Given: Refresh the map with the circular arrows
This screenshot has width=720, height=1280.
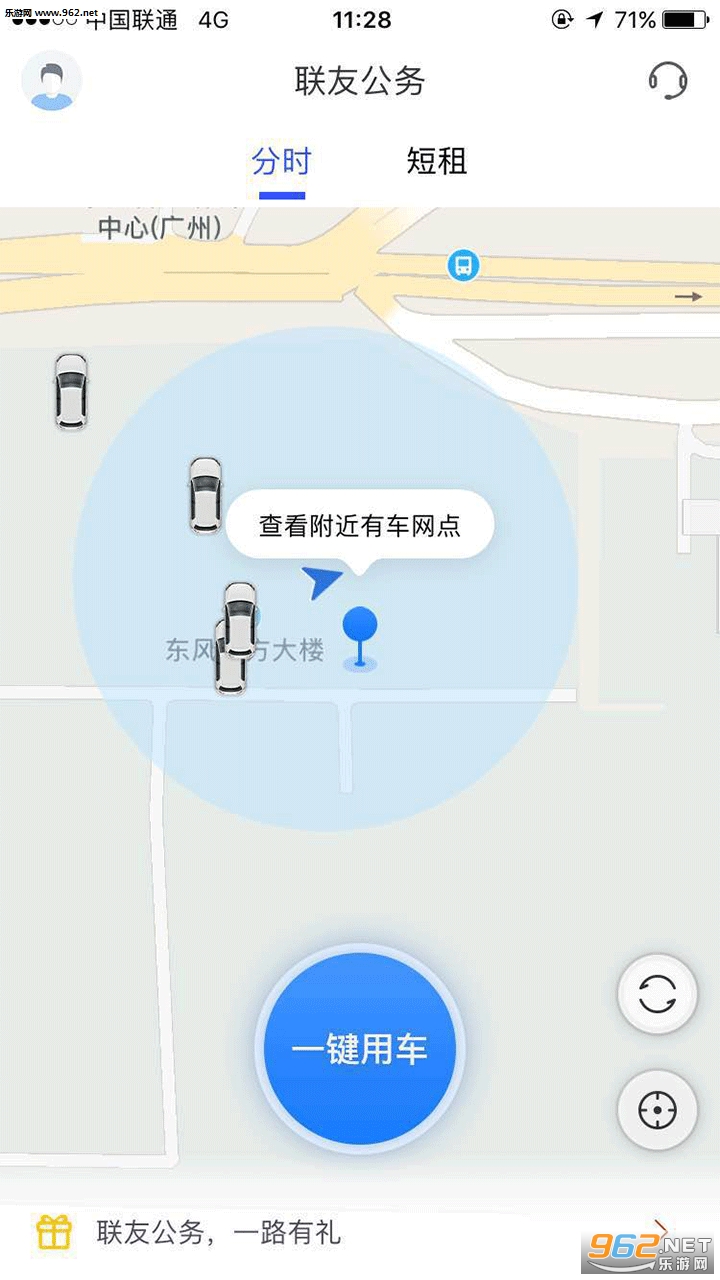Looking at the screenshot, I should (657, 995).
